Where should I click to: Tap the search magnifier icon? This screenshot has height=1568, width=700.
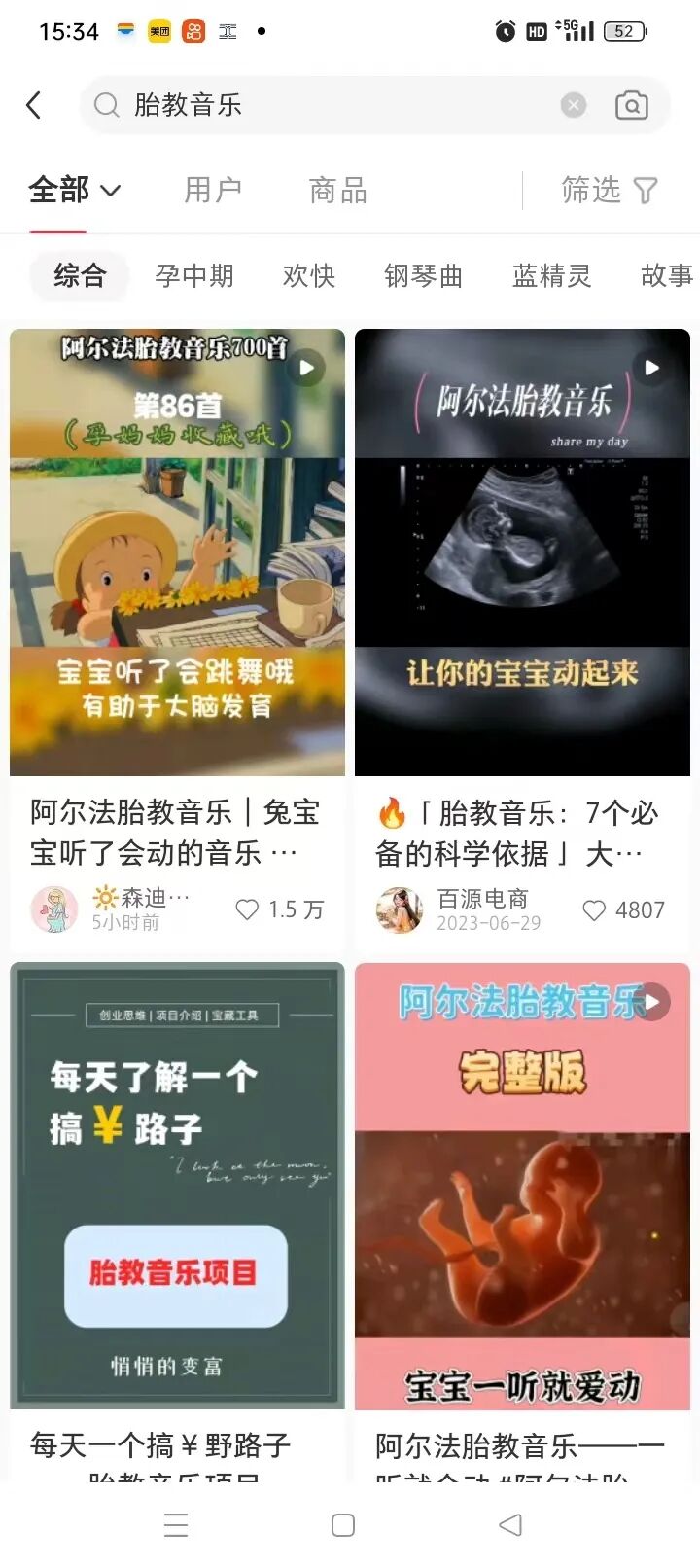[x=106, y=104]
